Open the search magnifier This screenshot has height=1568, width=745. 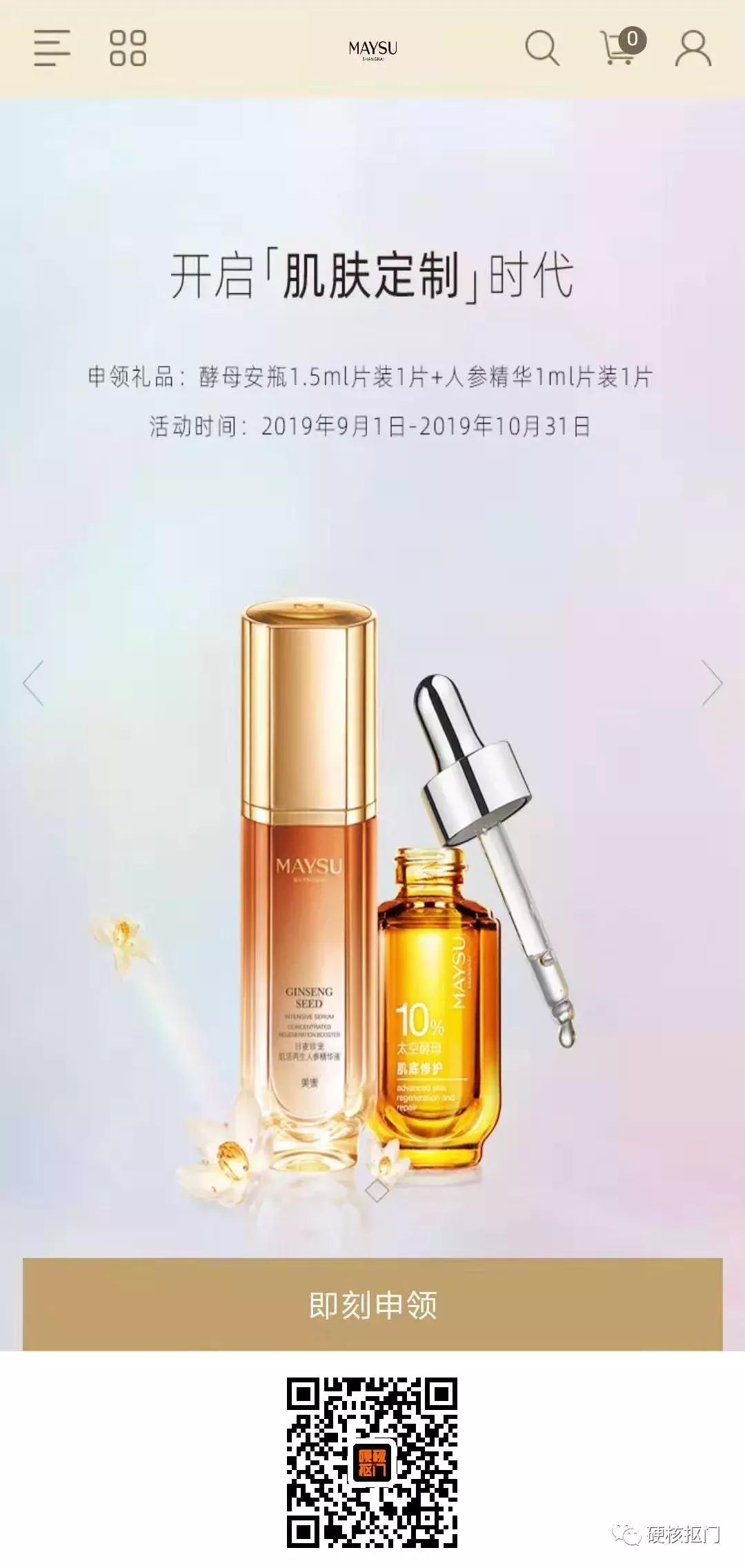[542, 48]
